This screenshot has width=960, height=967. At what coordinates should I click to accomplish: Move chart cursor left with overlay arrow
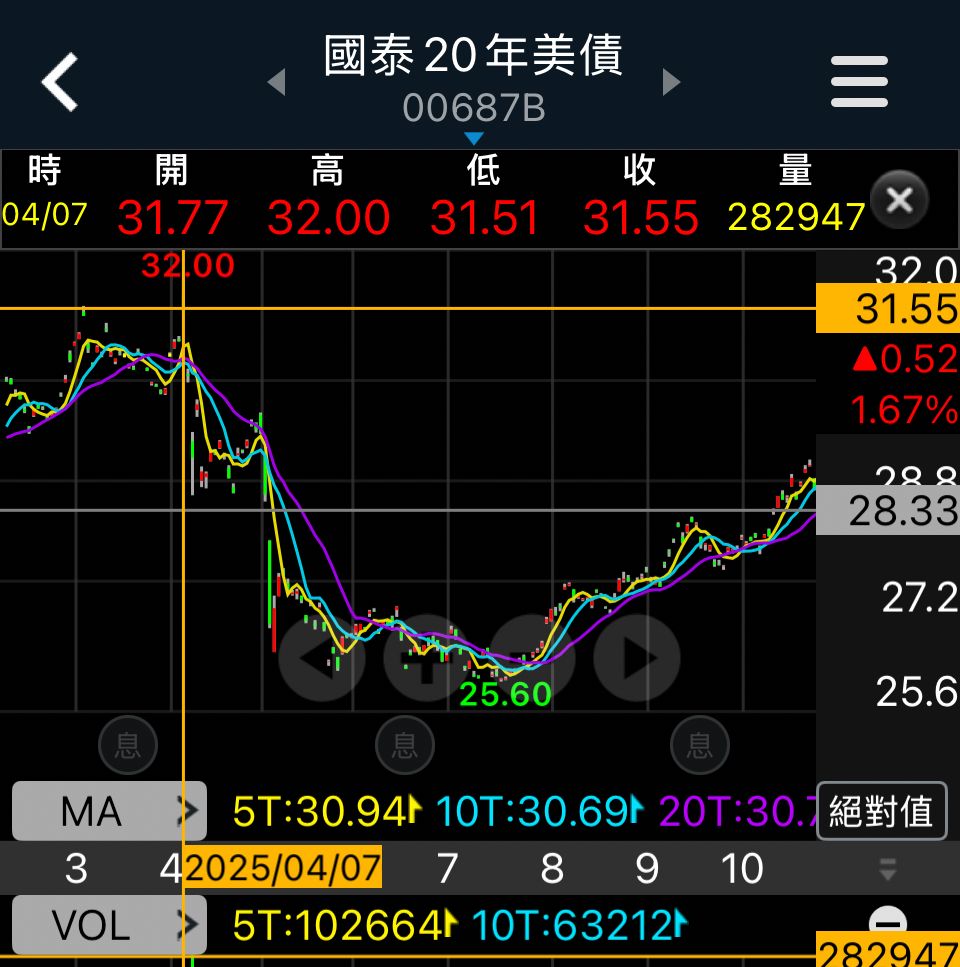coord(322,658)
